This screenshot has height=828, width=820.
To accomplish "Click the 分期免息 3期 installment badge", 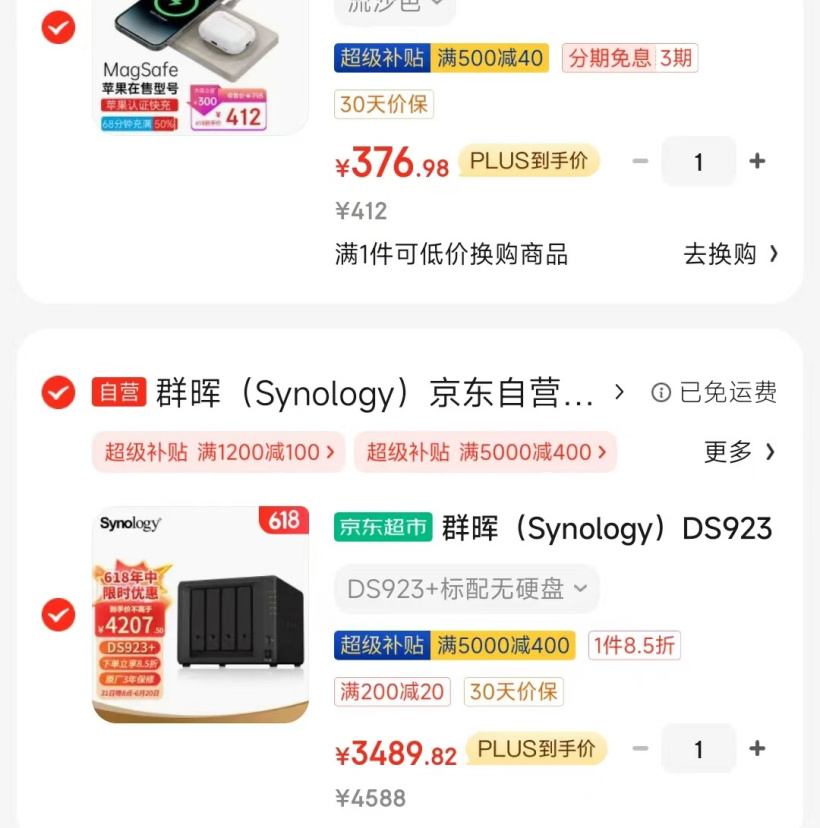I will pos(629,58).
